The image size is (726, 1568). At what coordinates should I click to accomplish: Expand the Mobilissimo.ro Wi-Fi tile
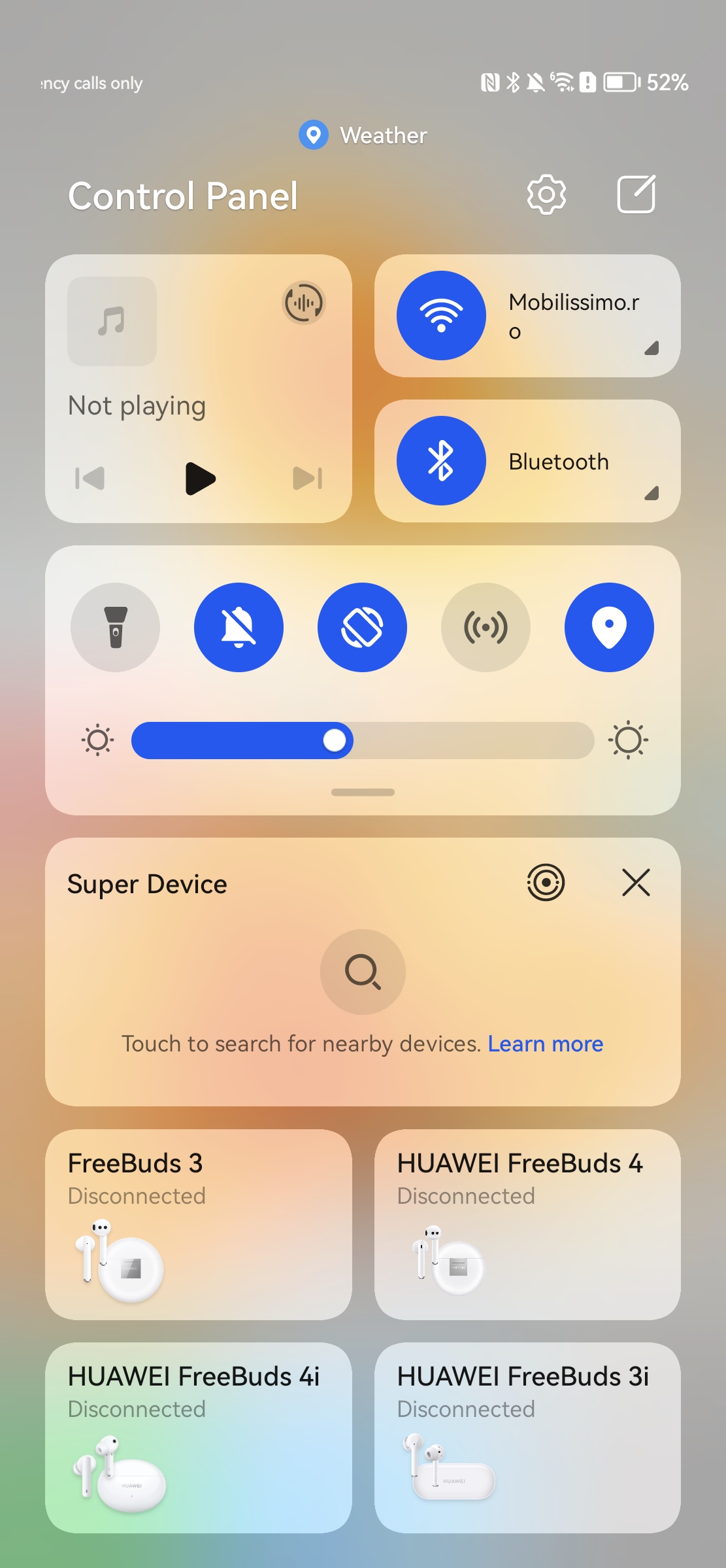point(651,348)
